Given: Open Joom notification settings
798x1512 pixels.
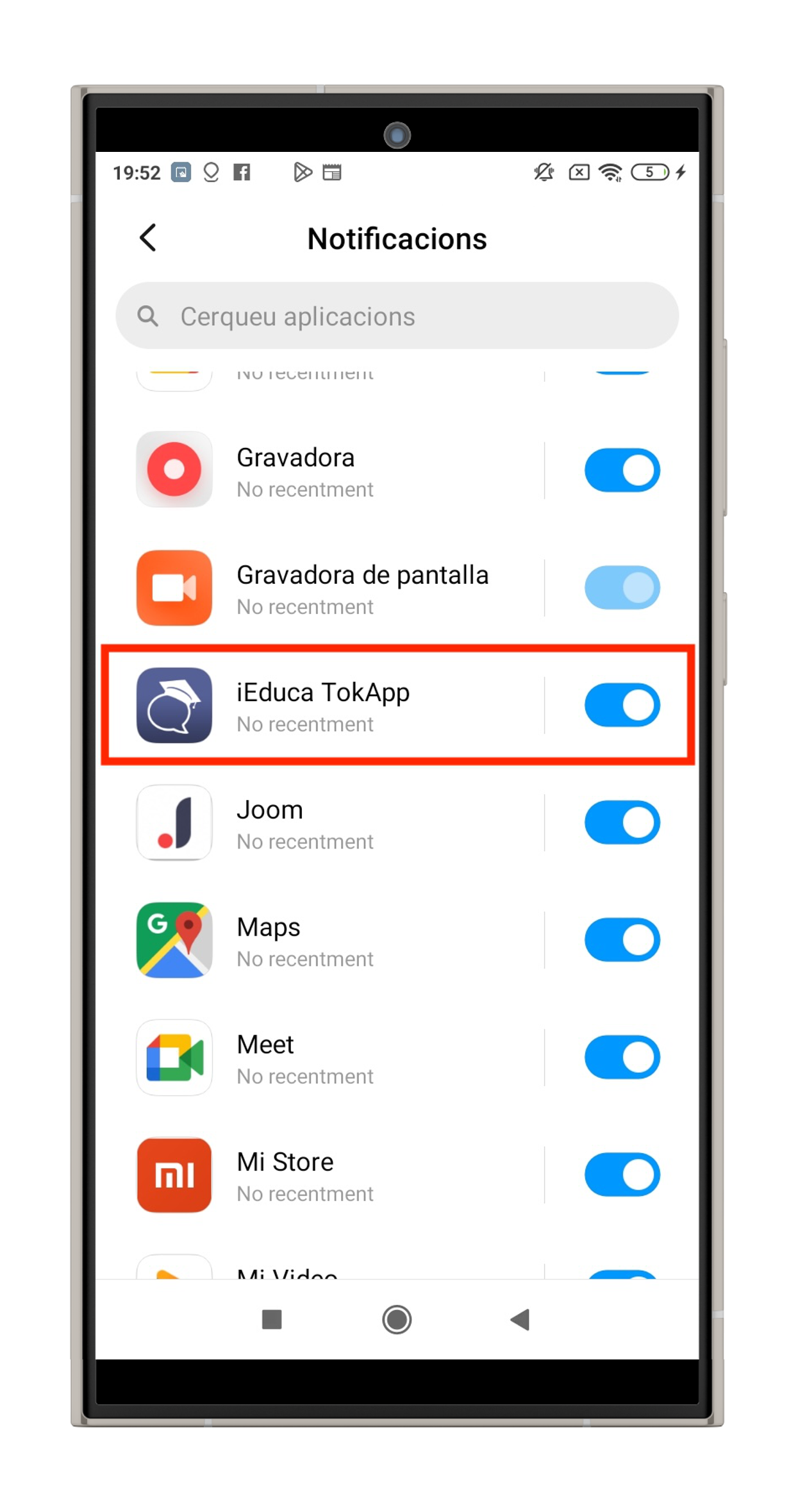Looking at the screenshot, I should click(x=333, y=823).
